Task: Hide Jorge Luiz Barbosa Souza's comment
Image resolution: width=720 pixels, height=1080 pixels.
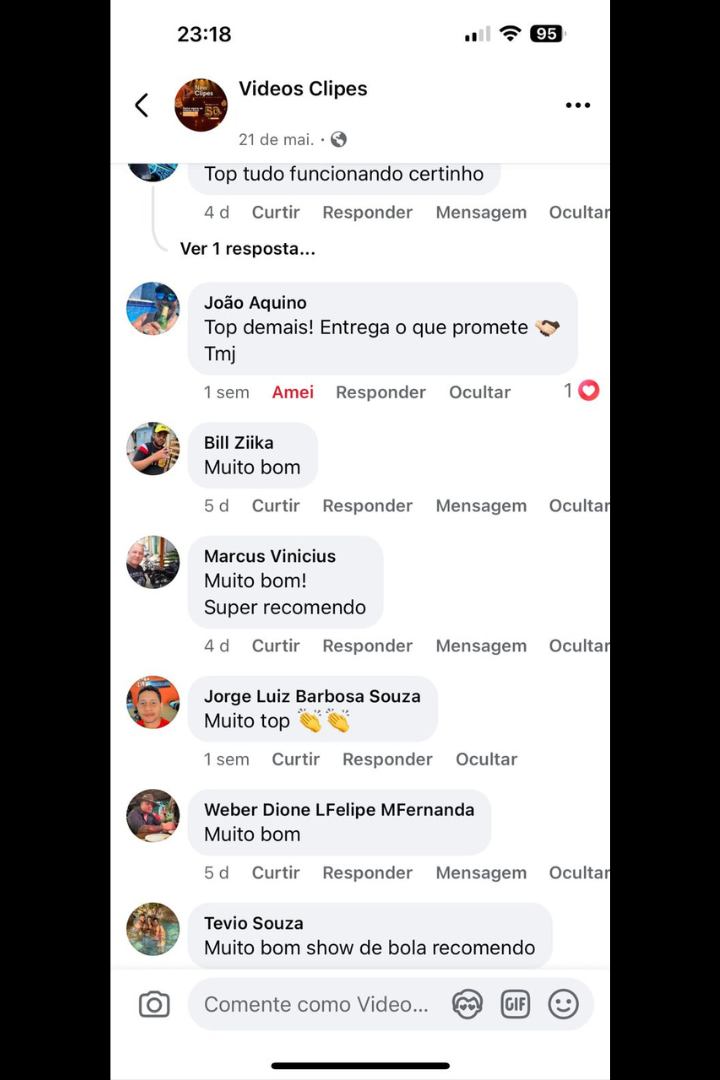Action: pos(486,759)
